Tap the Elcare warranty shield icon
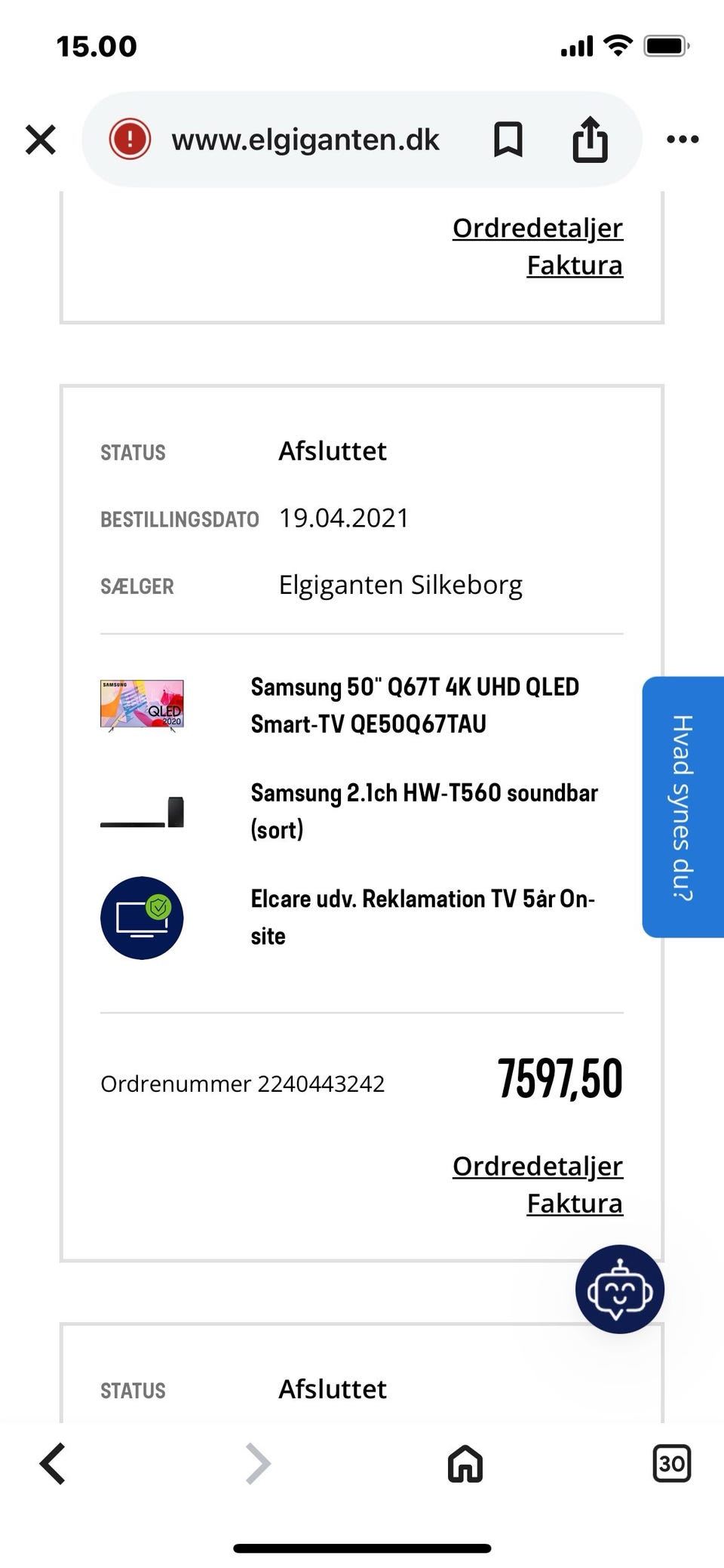This screenshot has height=1568, width=724. pos(142,918)
